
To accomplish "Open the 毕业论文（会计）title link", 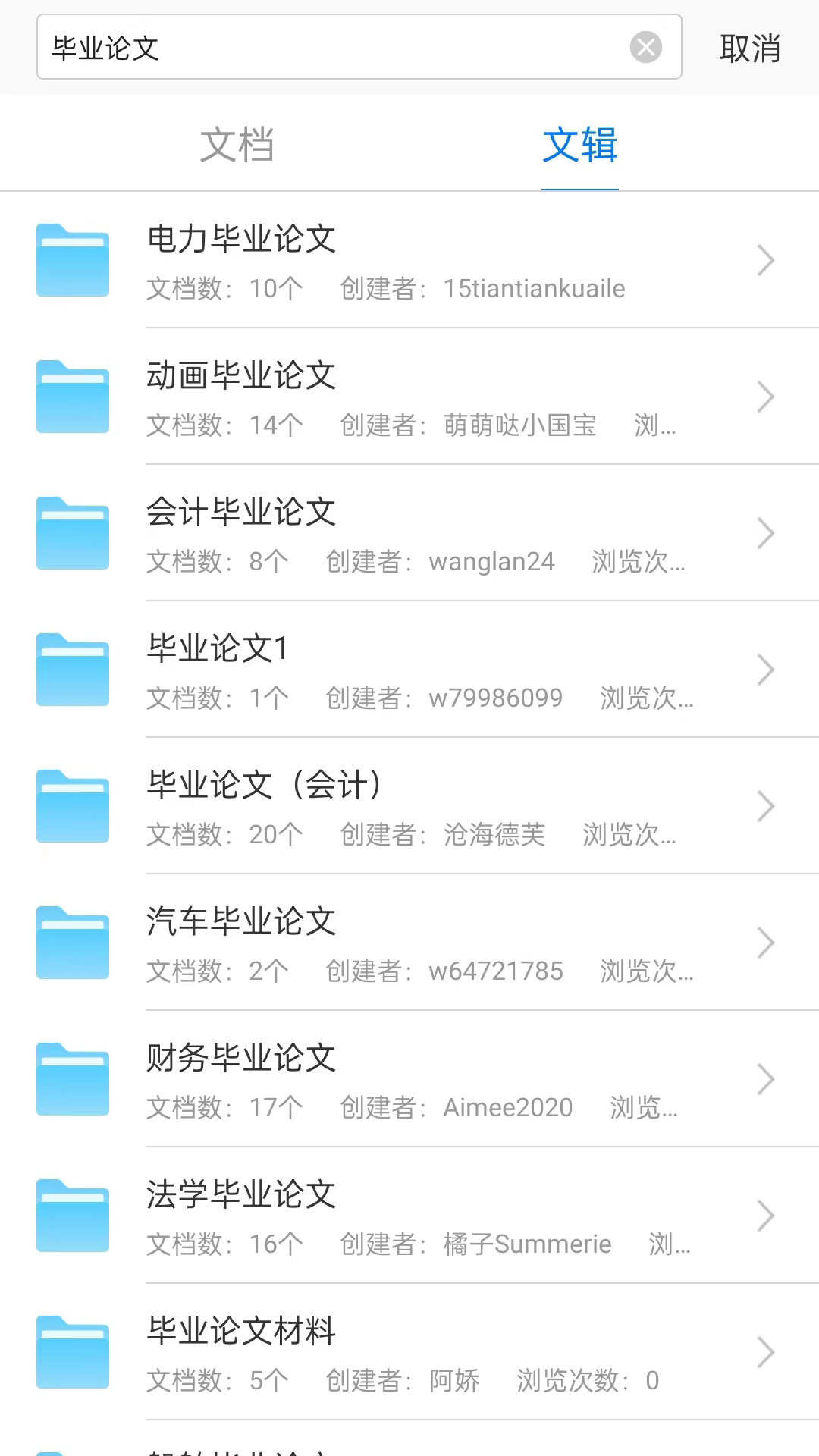I will (265, 785).
